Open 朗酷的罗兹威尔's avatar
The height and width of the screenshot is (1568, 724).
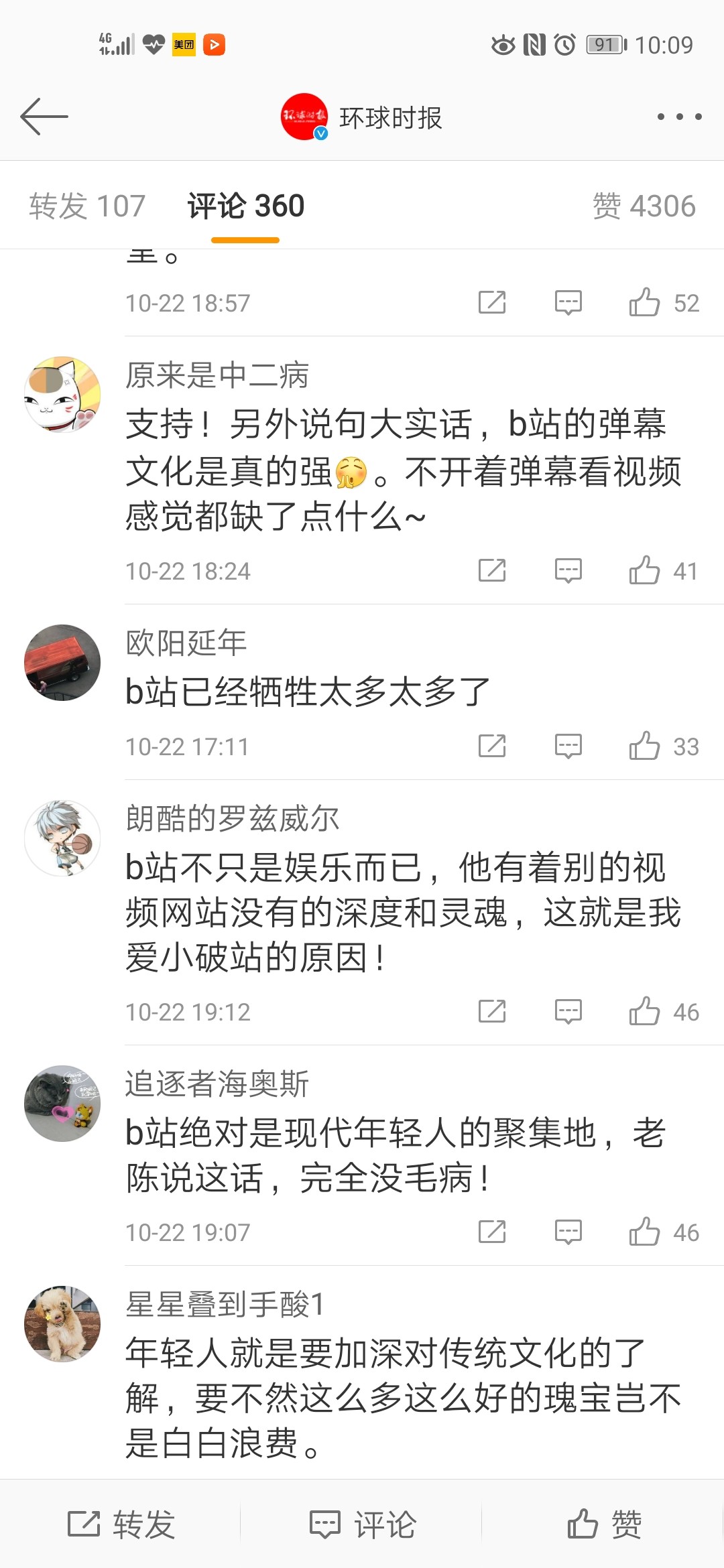[x=62, y=838]
